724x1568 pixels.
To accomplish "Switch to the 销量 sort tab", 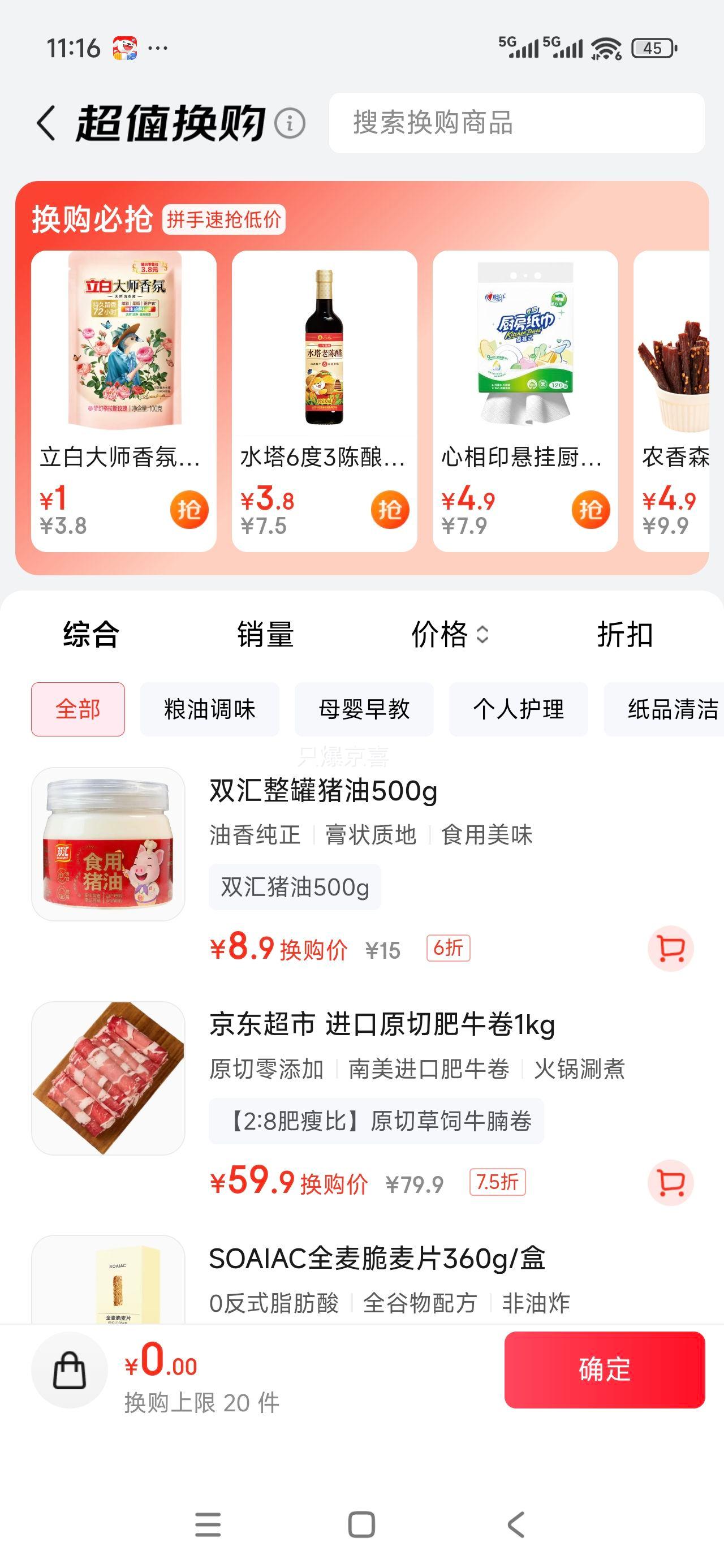I will click(265, 635).
